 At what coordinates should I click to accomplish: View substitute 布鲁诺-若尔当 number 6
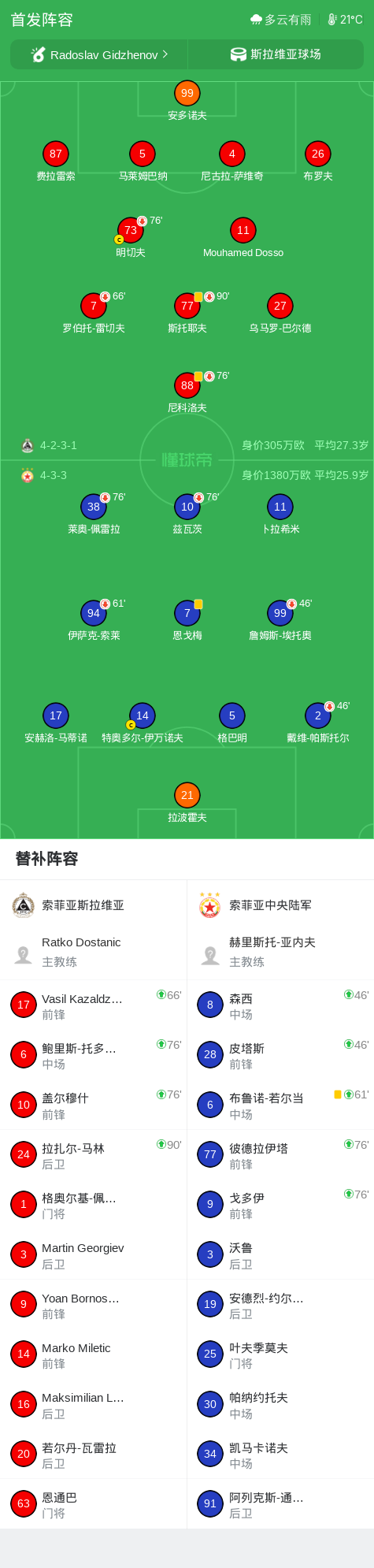280,1105
